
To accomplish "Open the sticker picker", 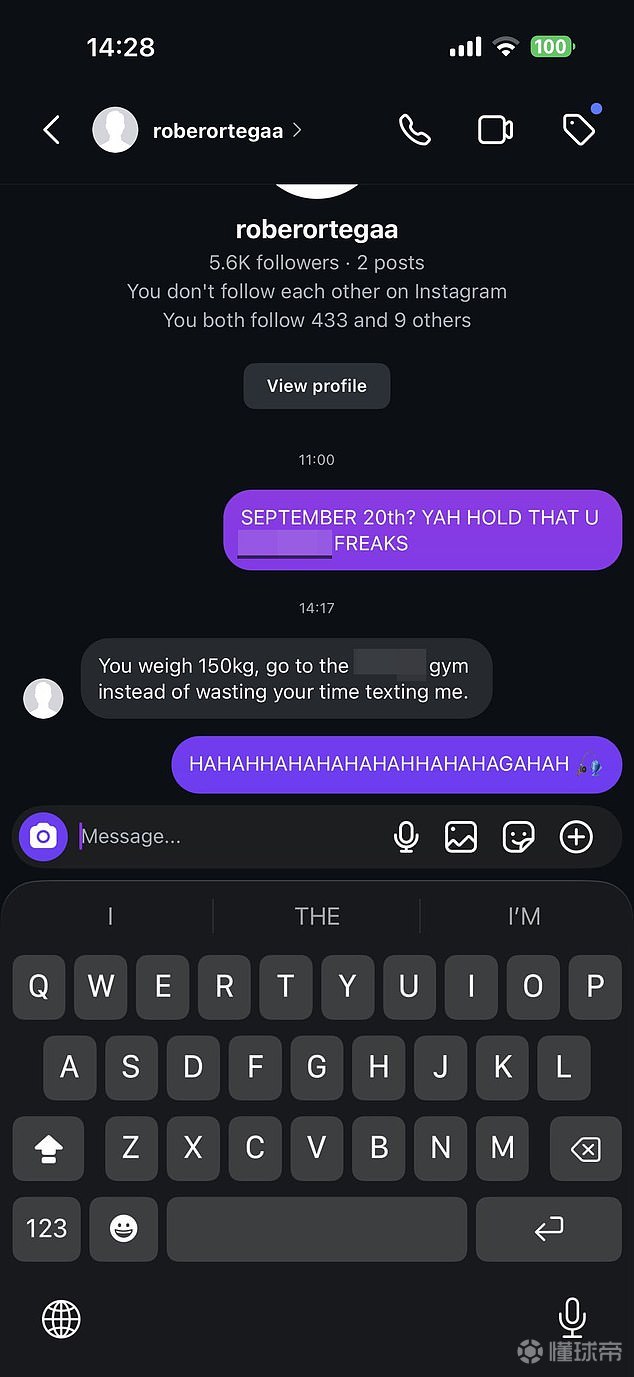I will pos(518,837).
